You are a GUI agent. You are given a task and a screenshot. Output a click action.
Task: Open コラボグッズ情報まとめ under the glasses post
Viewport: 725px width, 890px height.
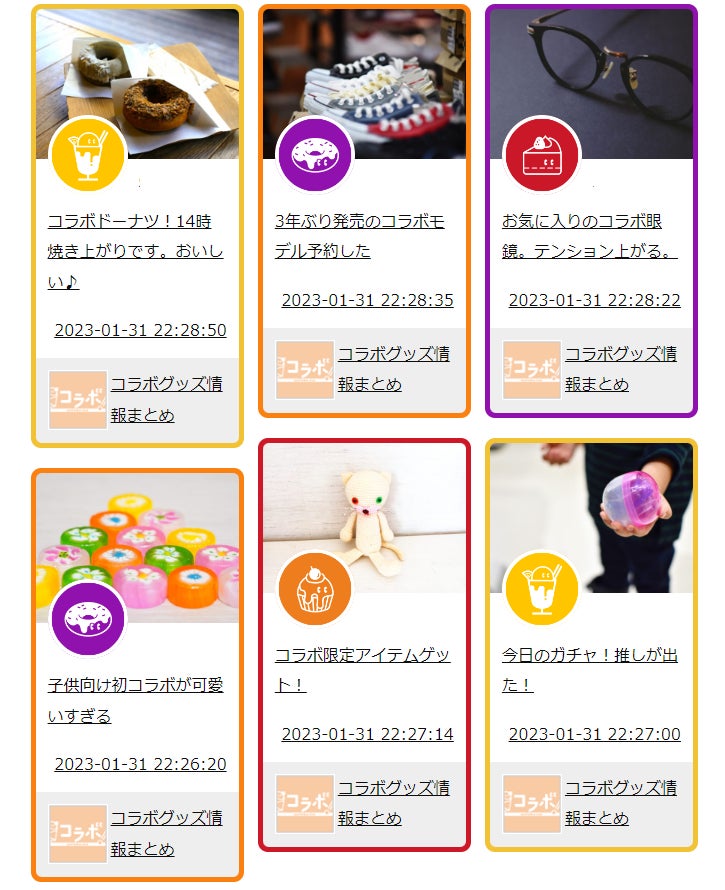[620, 369]
